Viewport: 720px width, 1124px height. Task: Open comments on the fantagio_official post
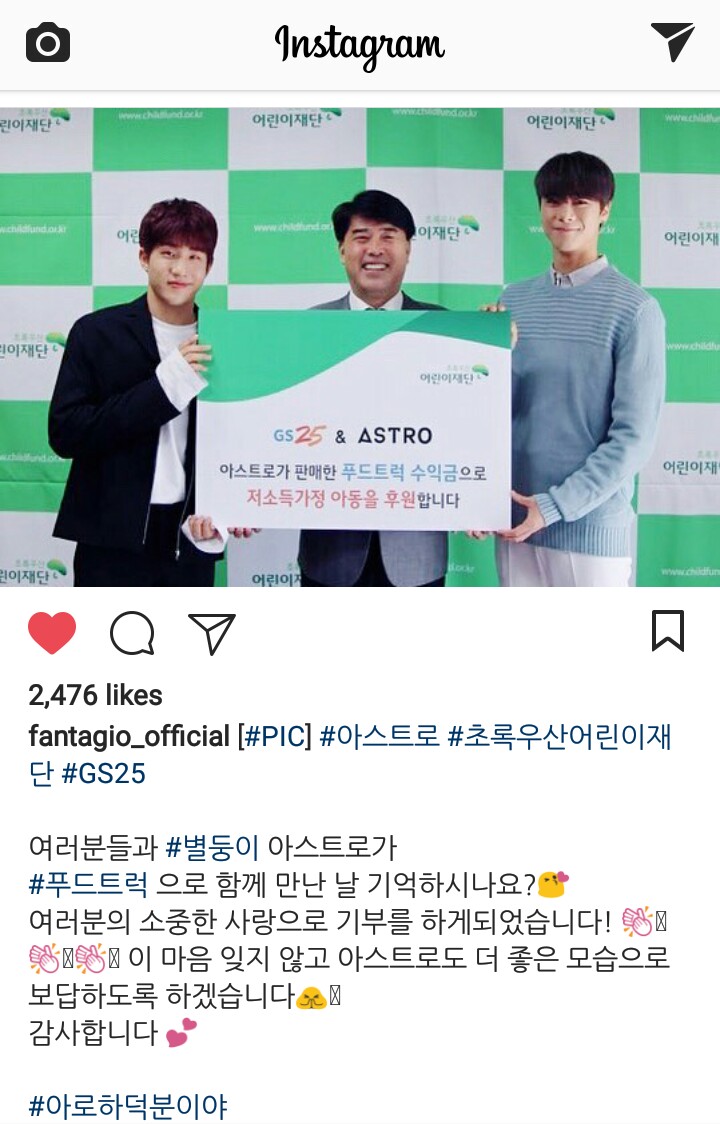[x=132, y=633]
